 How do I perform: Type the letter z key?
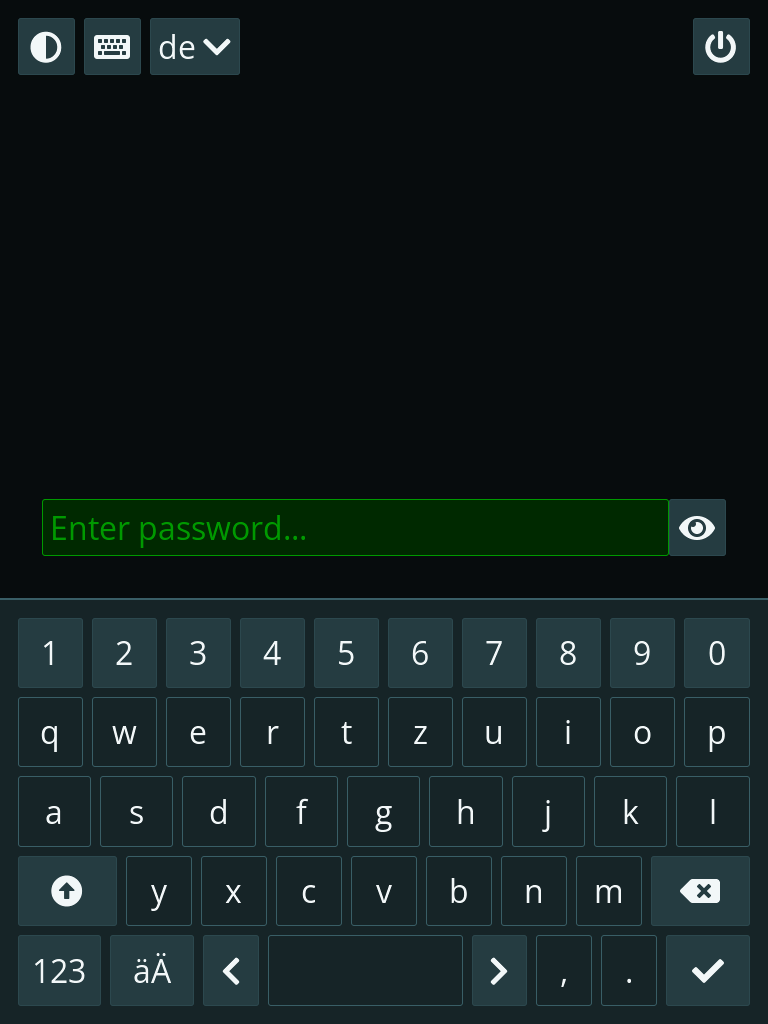[x=420, y=732]
